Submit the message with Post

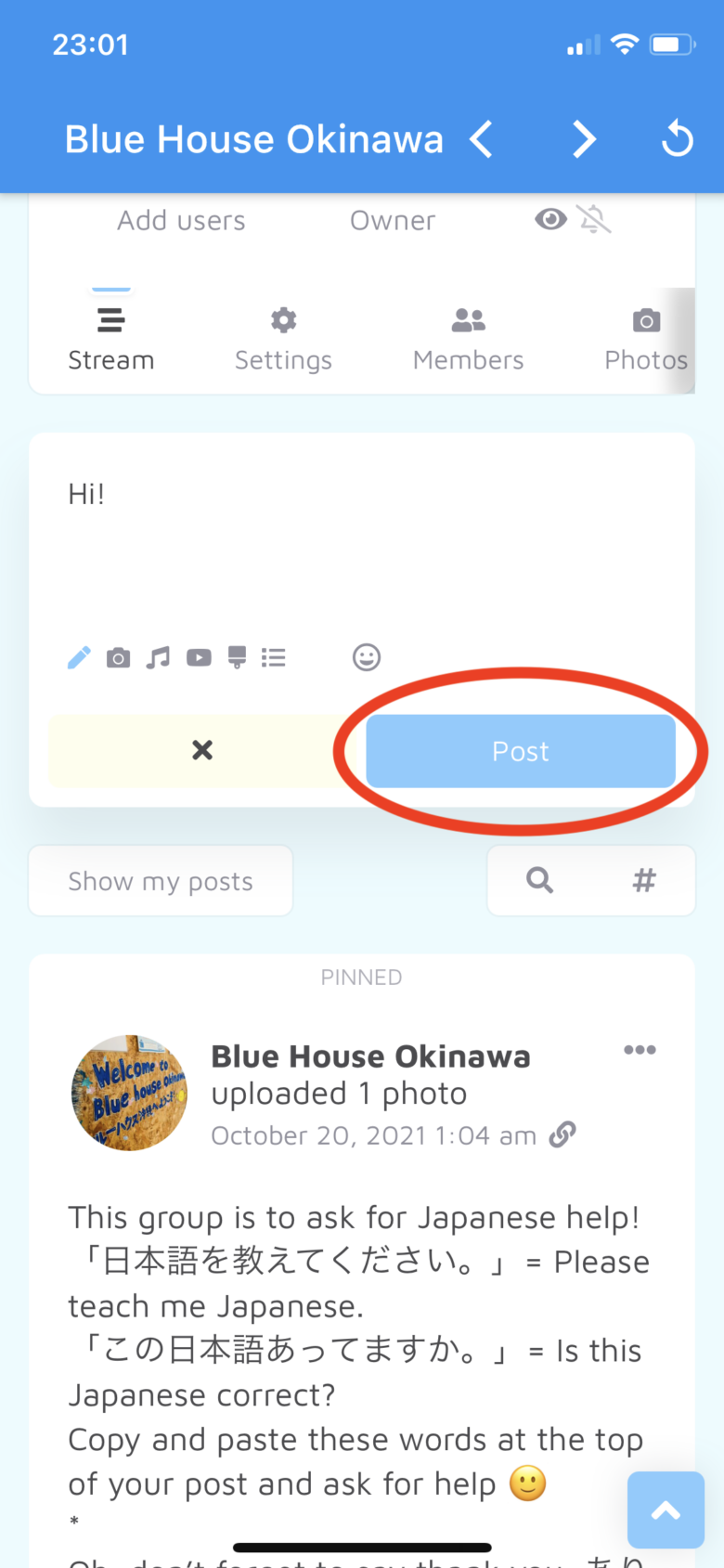point(520,751)
